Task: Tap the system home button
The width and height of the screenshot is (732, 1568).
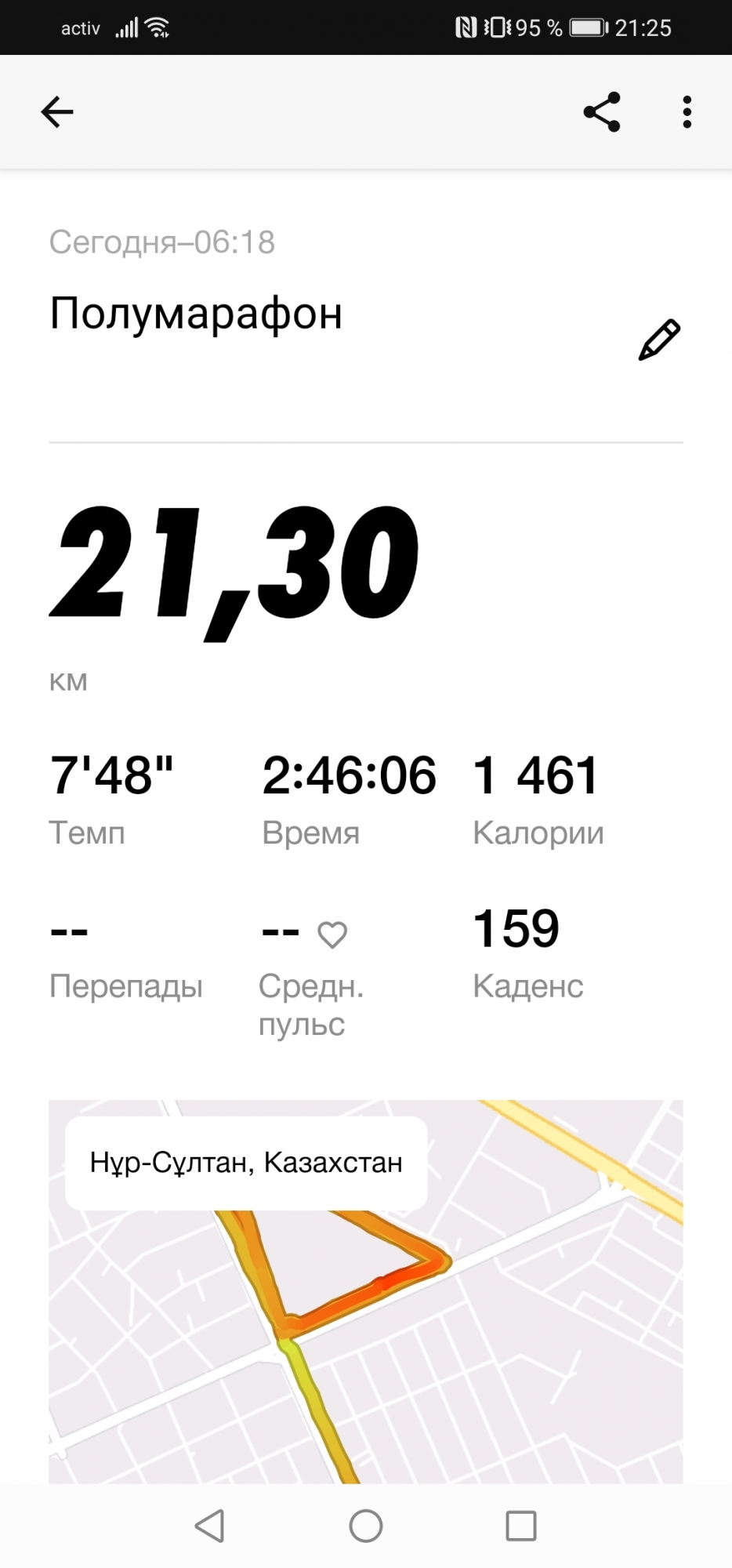Action: tap(366, 1526)
